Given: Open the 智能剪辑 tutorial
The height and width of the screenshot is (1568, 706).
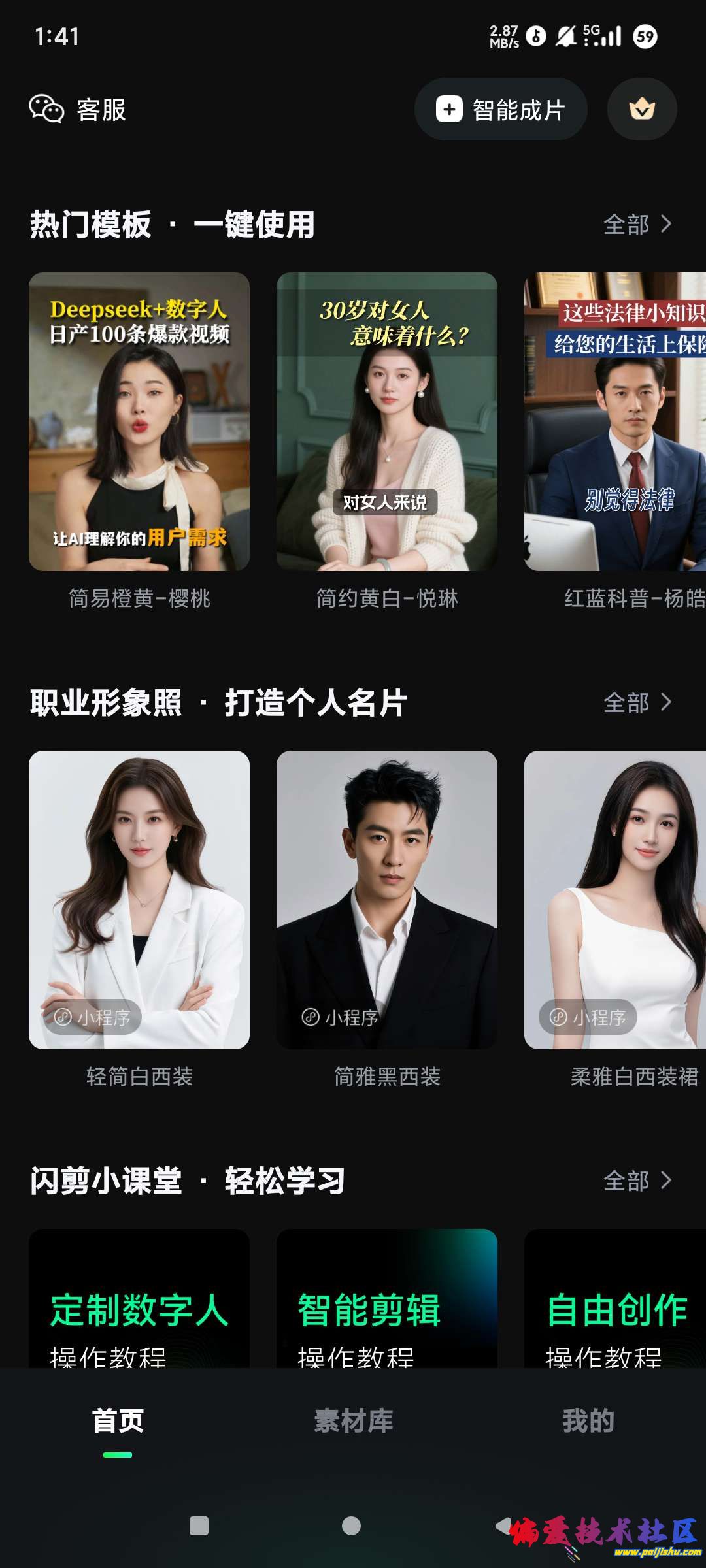Looking at the screenshot, I should click(386, 1300).
